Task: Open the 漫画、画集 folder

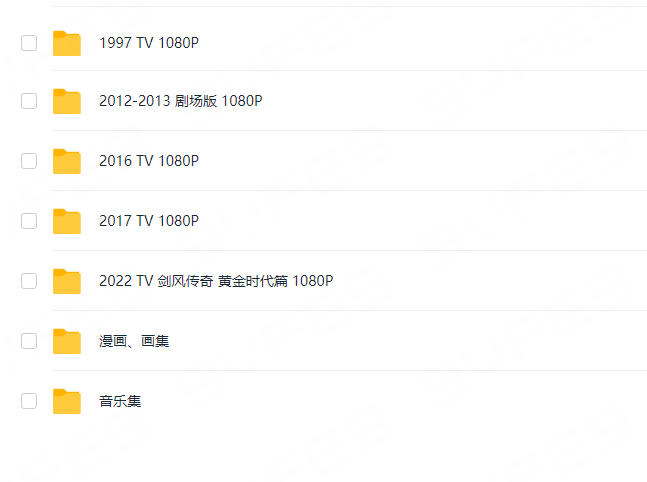Action: tap(134, 341)
